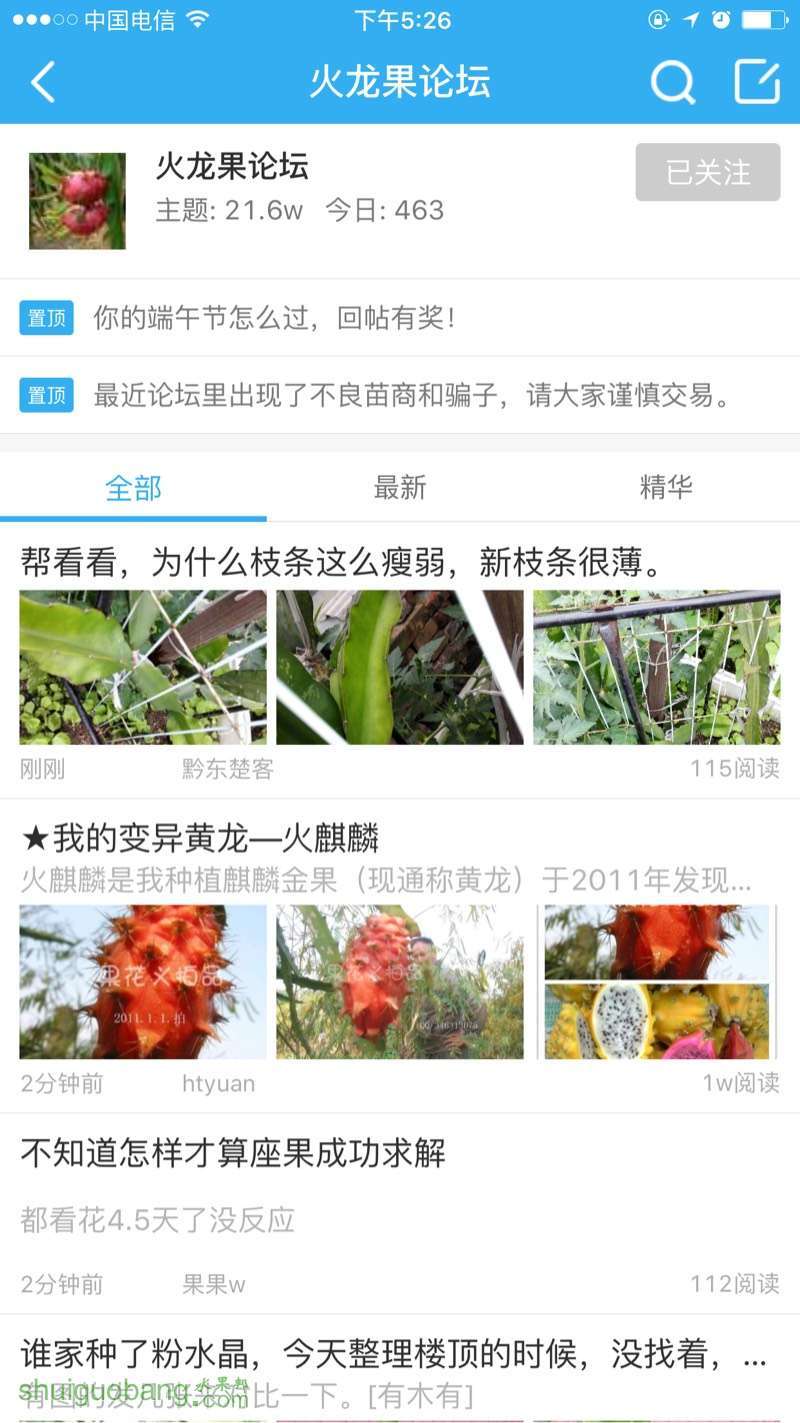
Task: Open pinned post about 不良苗商和骗子
Action: (400, 395)
